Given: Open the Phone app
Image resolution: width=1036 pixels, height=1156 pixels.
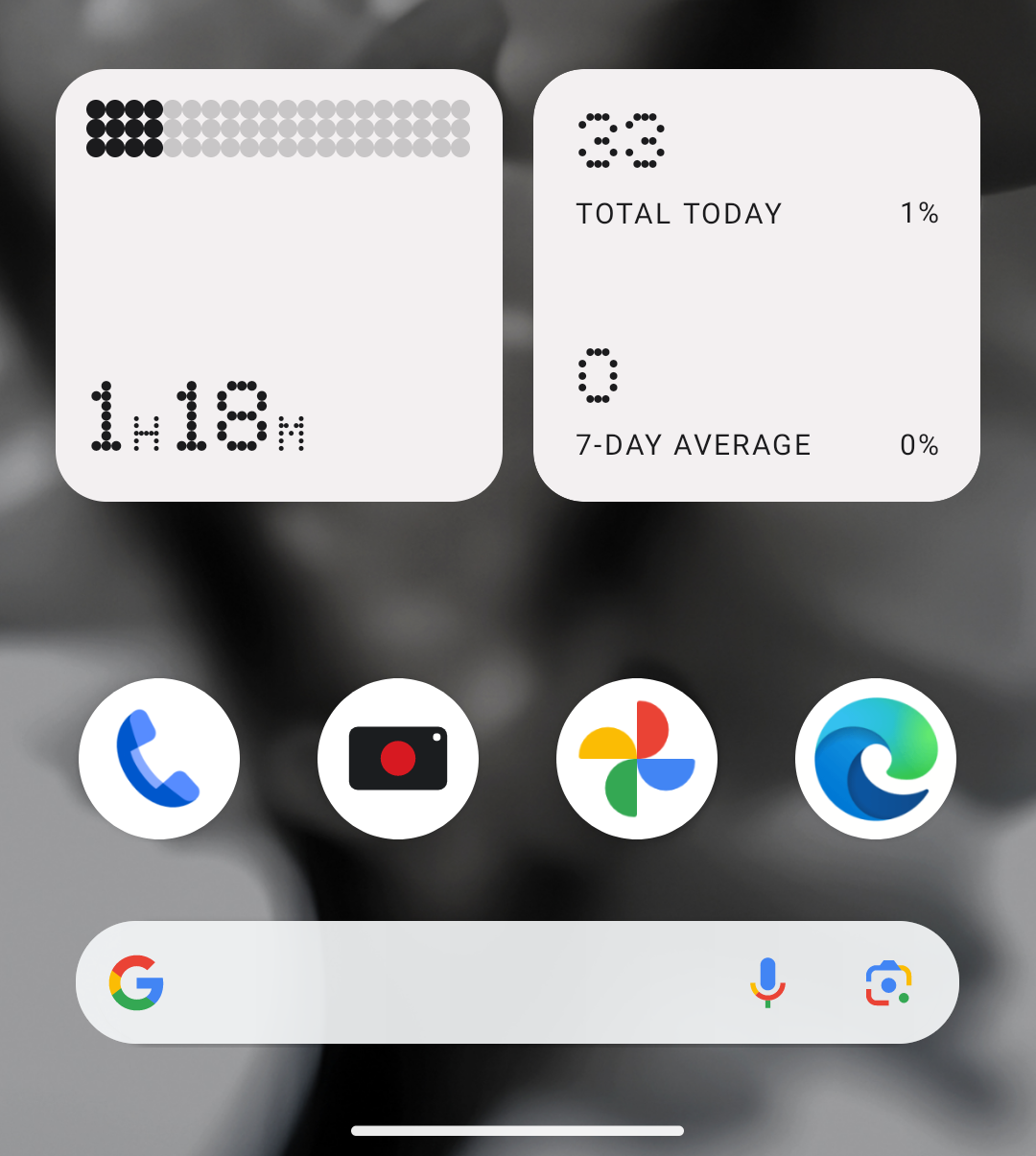Looking at the screenshot, I should tap(158, 758).
